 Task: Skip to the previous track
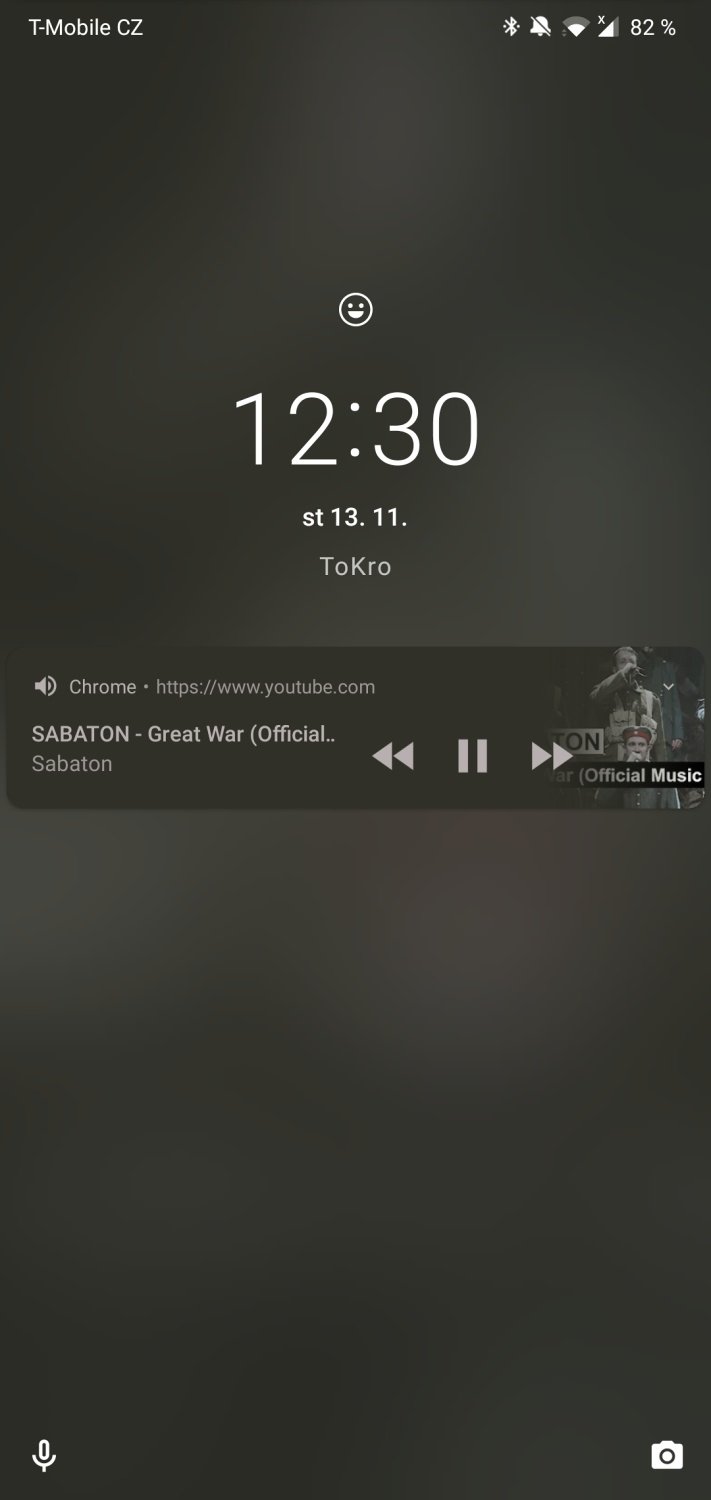click(393, 756)
